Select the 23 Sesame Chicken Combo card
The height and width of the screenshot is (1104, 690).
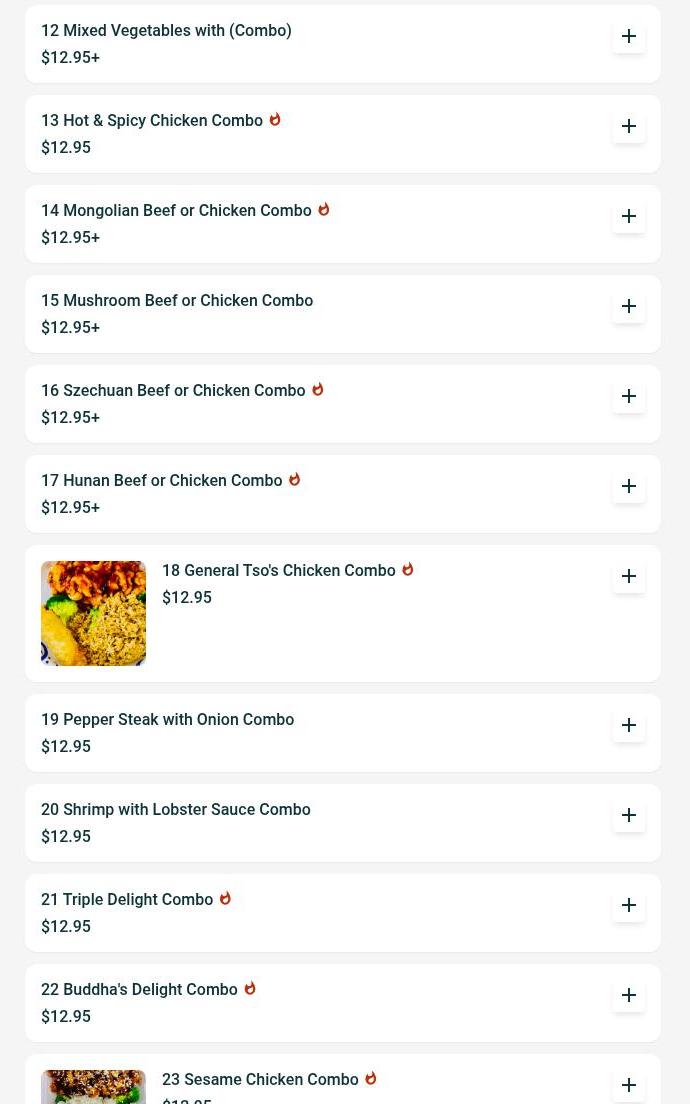click(260, 1080)
